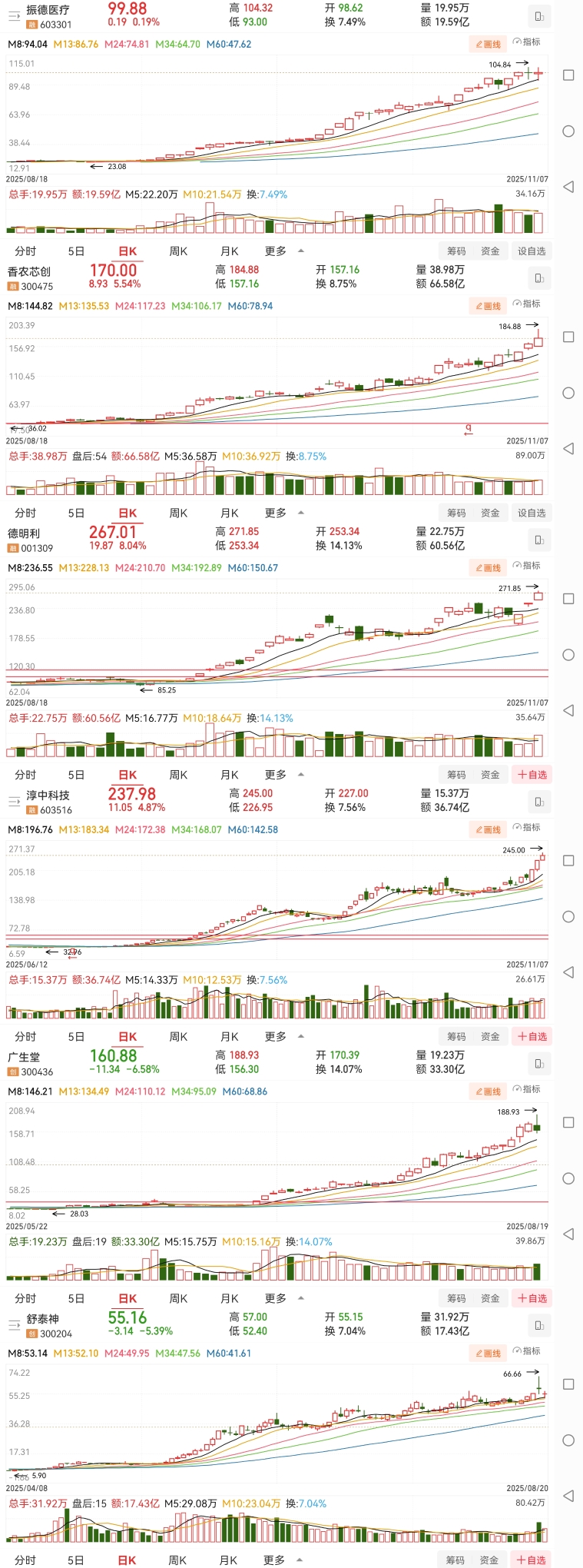Viewport: 583px width, 1568px height.
Task: Open 资金 capital flow for 广生堂
Action: coord(492,1298)
